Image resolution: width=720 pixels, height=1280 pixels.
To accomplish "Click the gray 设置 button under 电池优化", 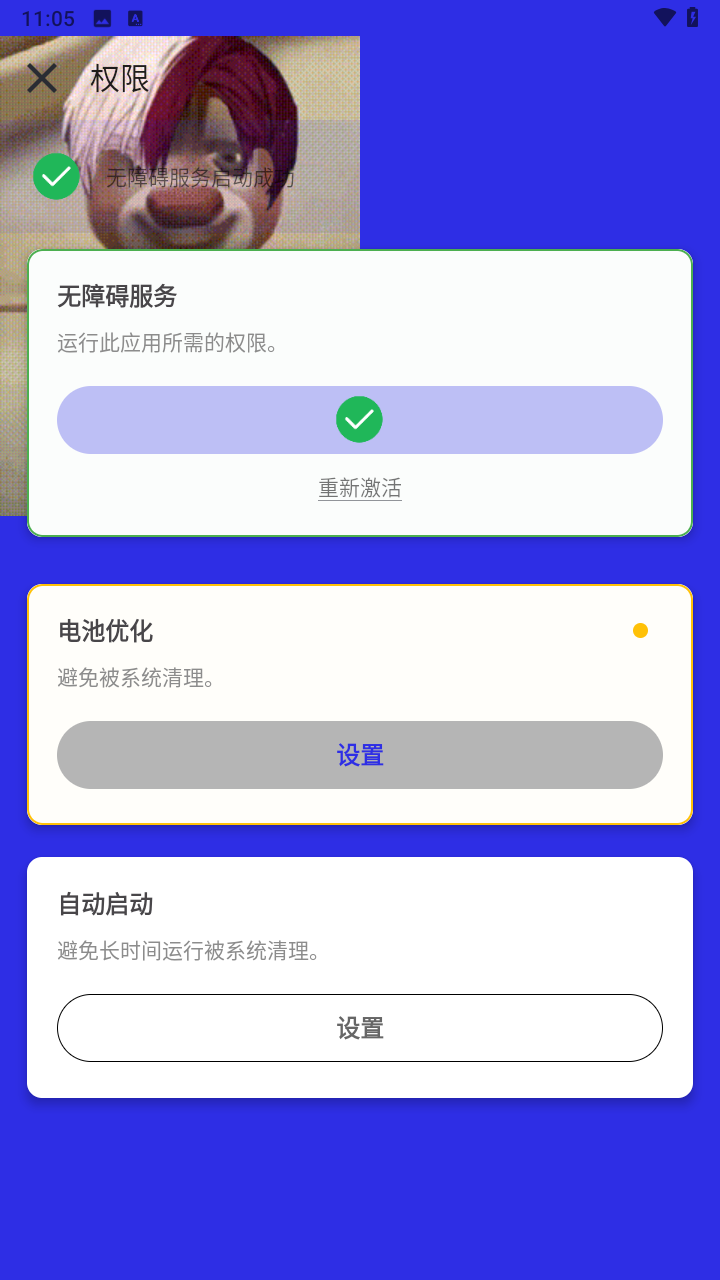I will [x=360, y=755].
